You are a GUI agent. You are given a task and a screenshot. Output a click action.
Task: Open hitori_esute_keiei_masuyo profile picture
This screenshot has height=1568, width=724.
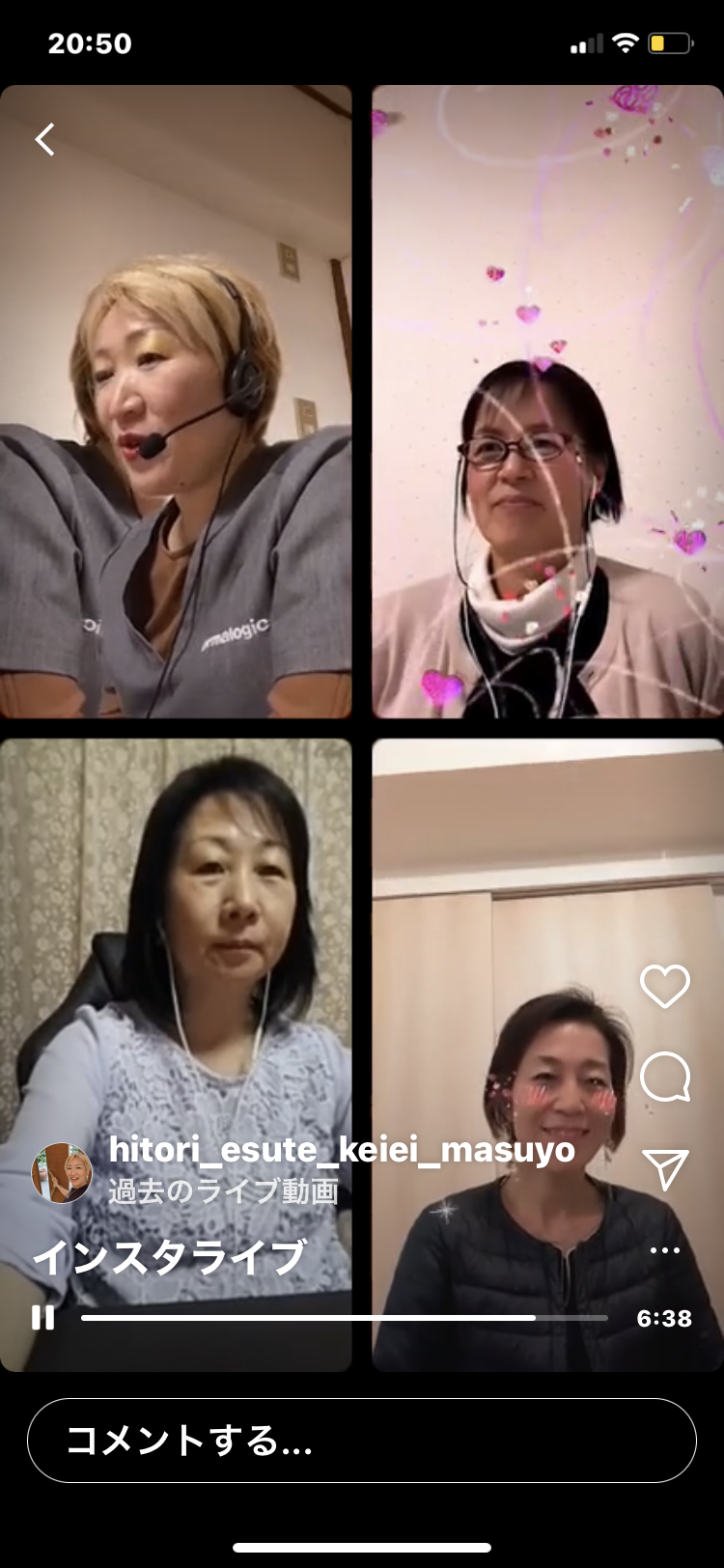[x=62, y=1173]
